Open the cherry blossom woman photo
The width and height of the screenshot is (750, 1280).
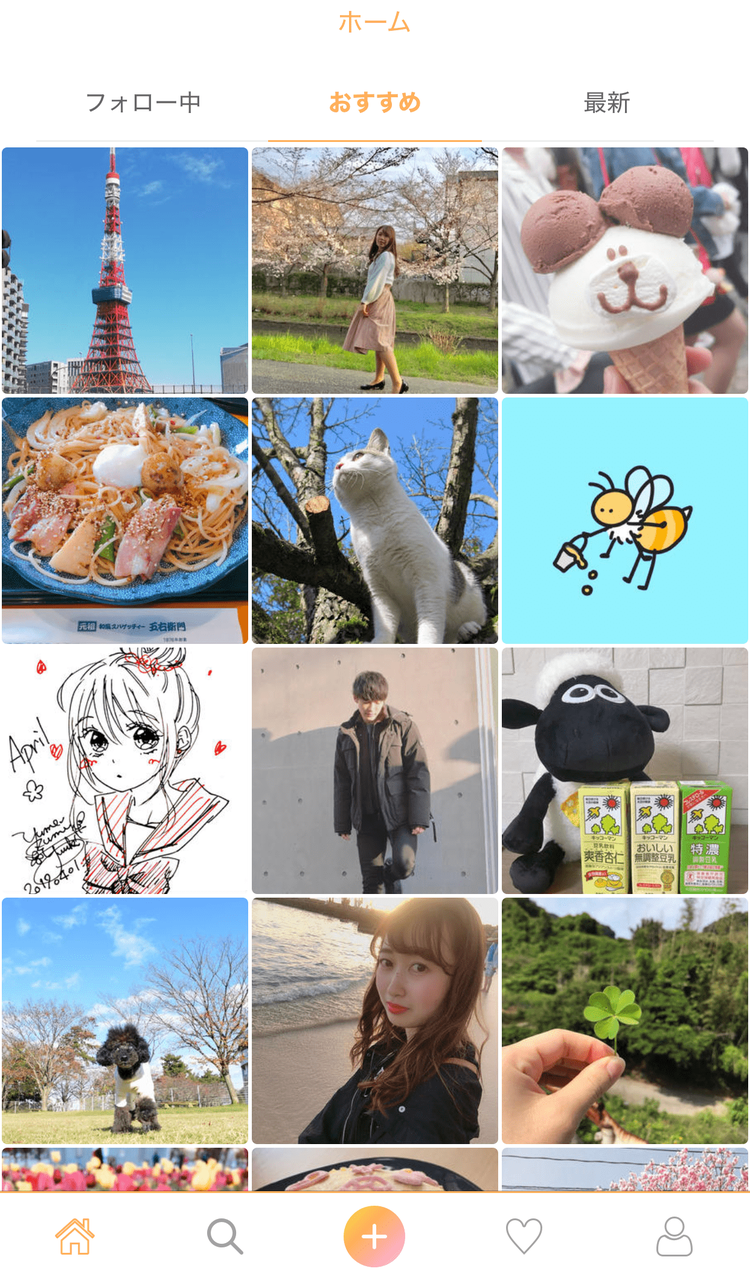pos(375,270)
